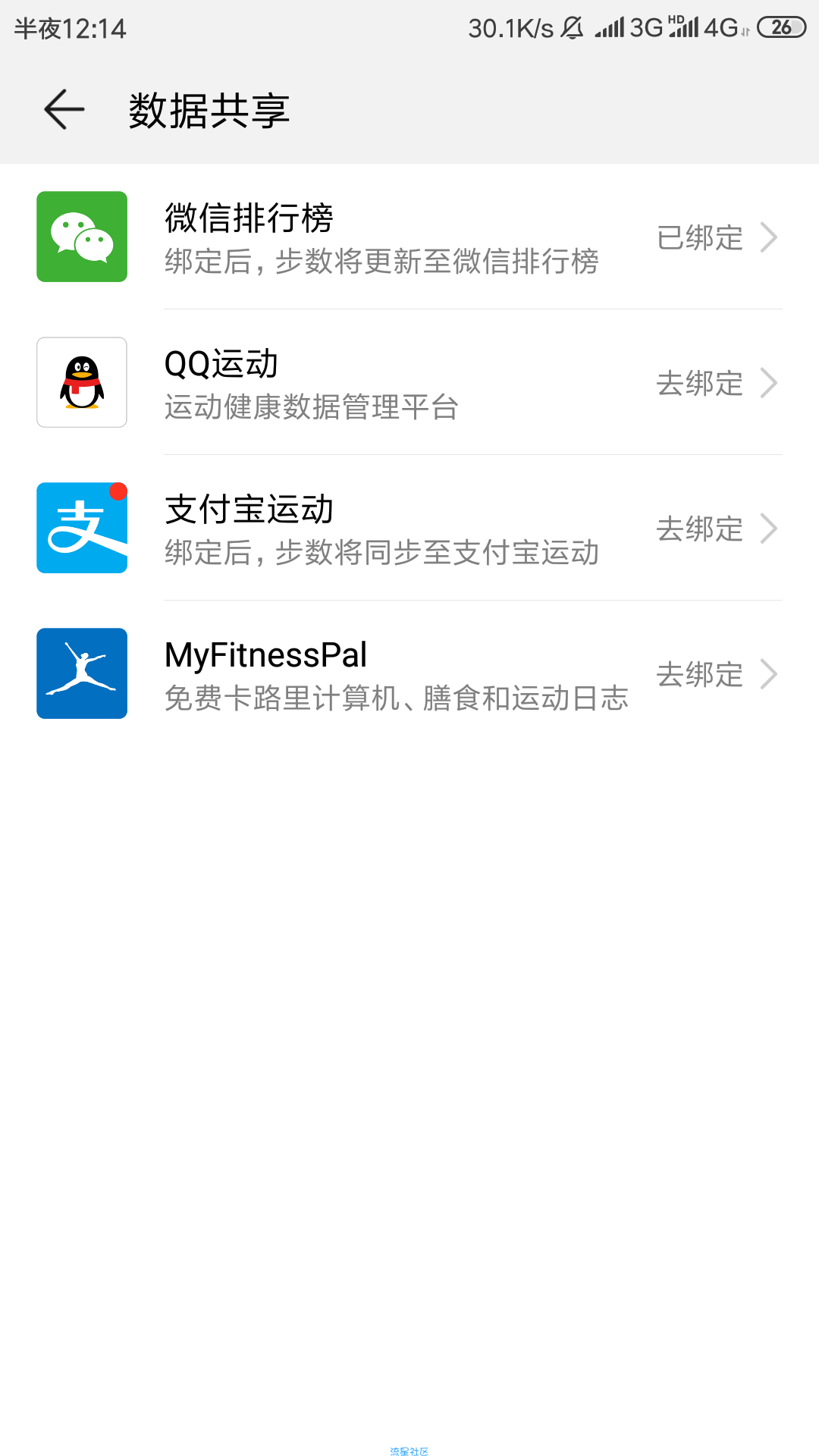The height and width of the screenshot is (1456, 819).
Task: Go back from 数据共享 page
Action: 64,110
